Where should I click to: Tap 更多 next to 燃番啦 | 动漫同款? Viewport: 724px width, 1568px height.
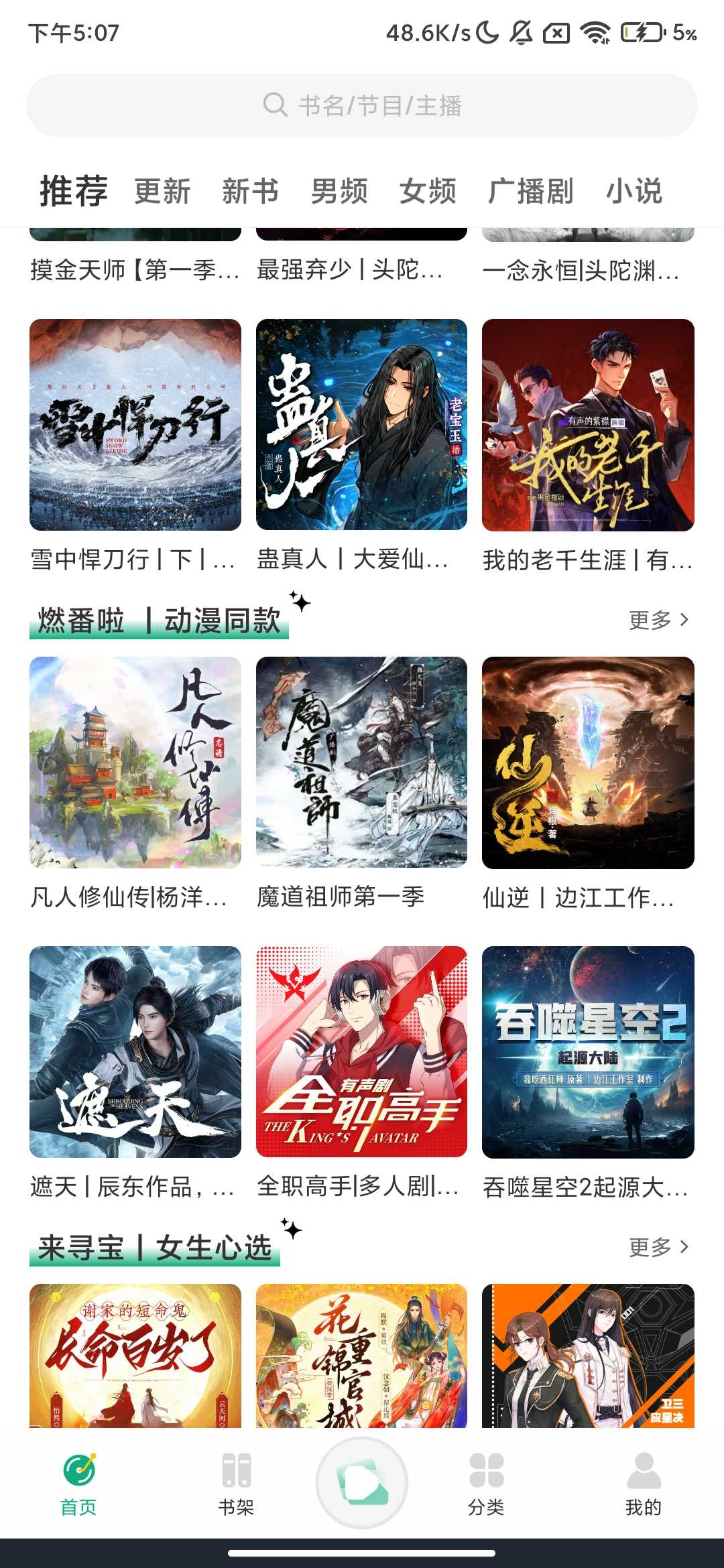[658, 620]
